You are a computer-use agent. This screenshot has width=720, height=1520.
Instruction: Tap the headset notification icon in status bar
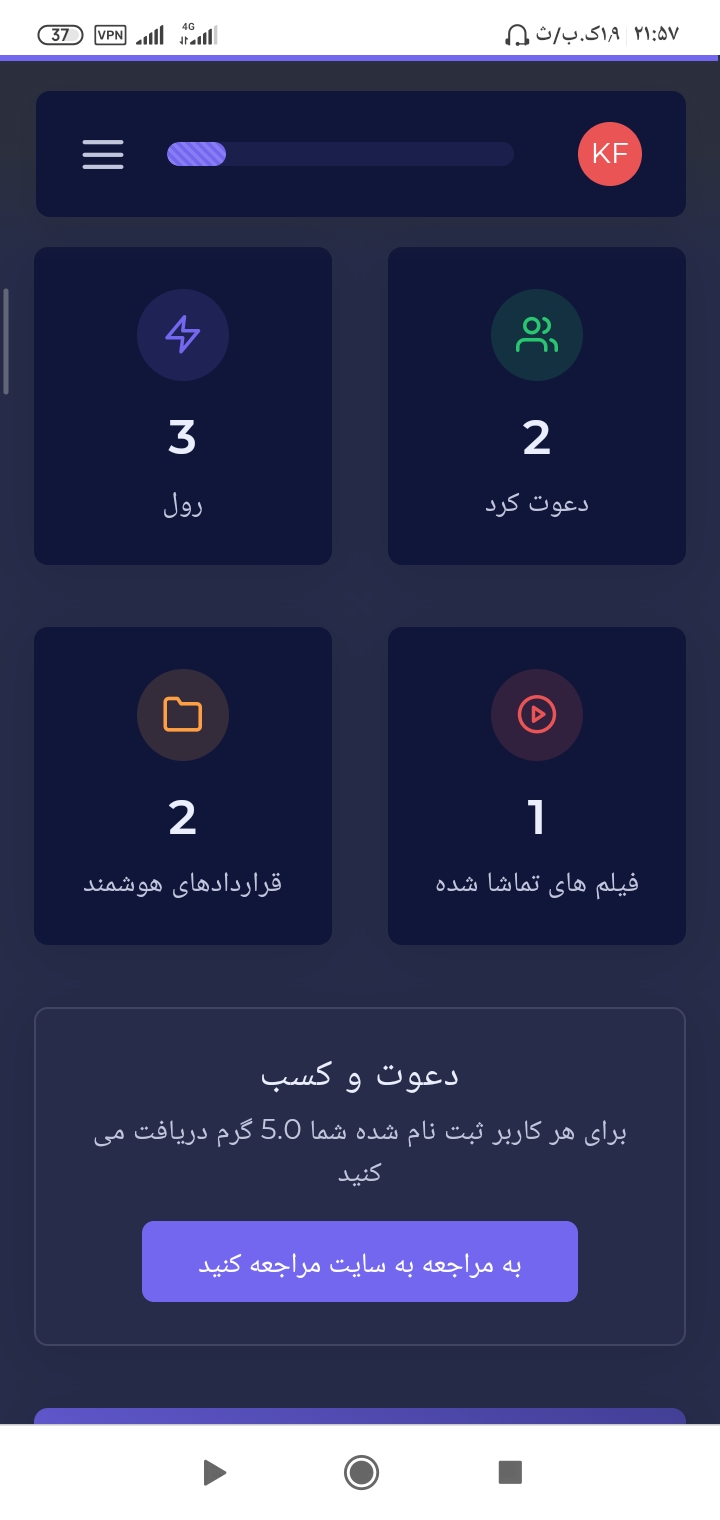[x=517, y=30]
